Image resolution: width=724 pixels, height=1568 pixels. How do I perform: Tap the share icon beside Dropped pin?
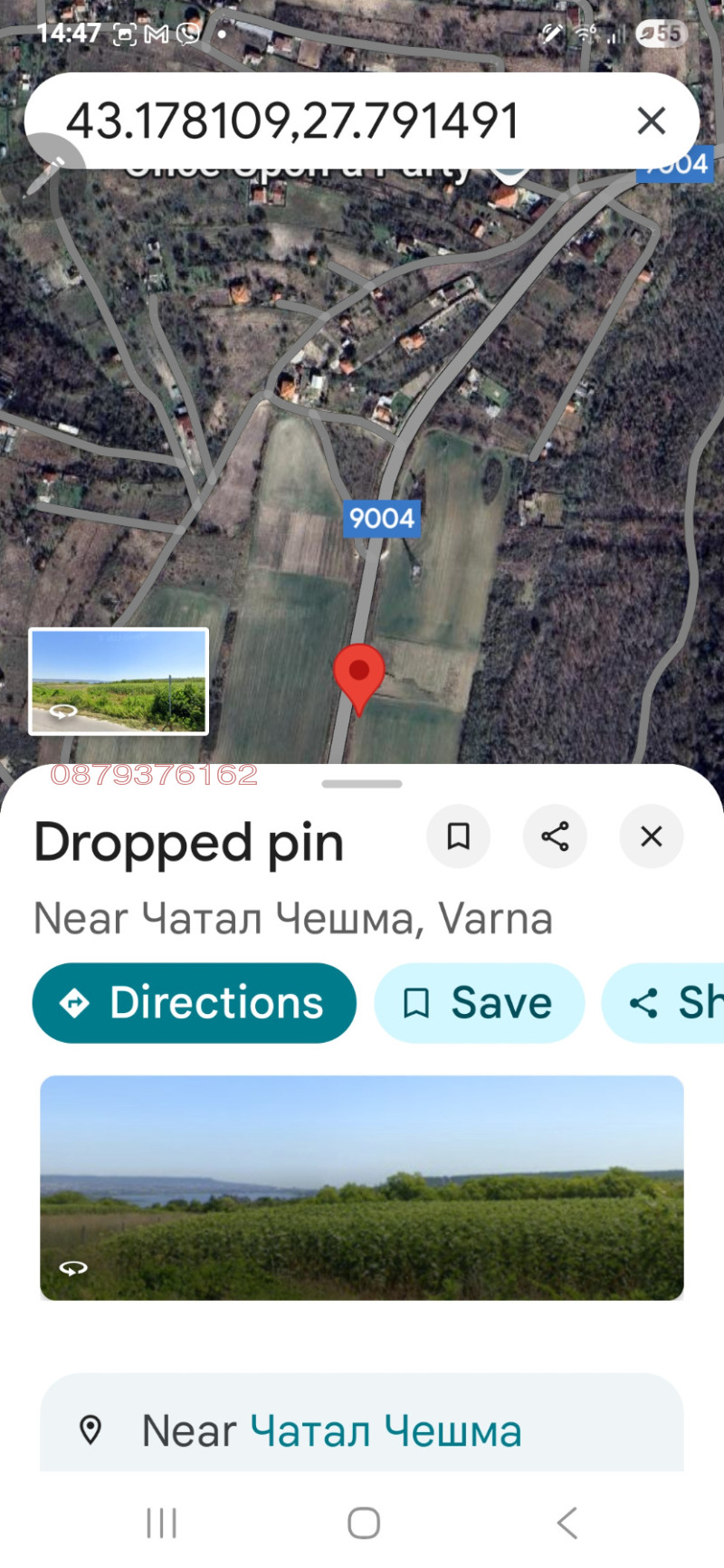pyautogui.click(x=555, y=837)
